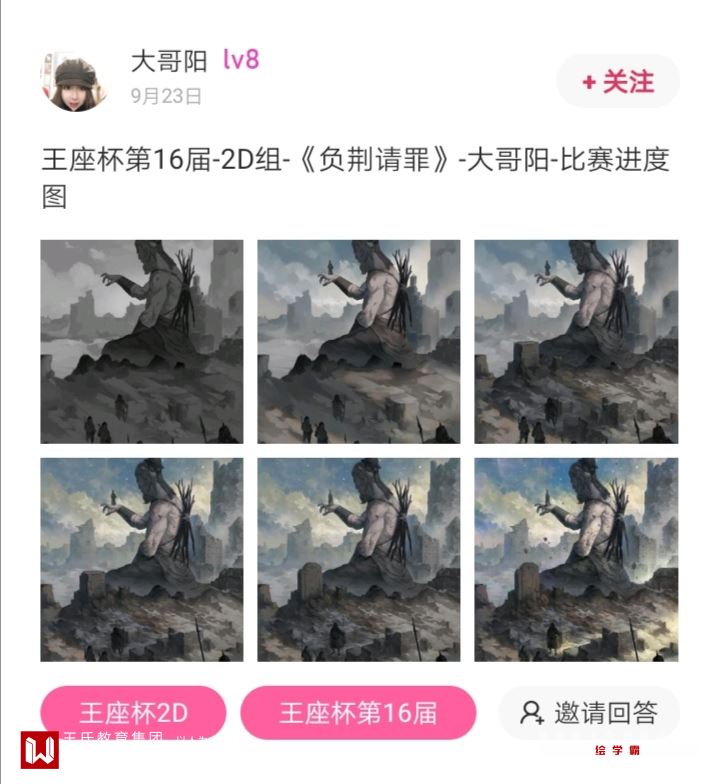The image size is (720, 784).
Task: Open 大哥阳's profile avatar
Action: point(74,81)
